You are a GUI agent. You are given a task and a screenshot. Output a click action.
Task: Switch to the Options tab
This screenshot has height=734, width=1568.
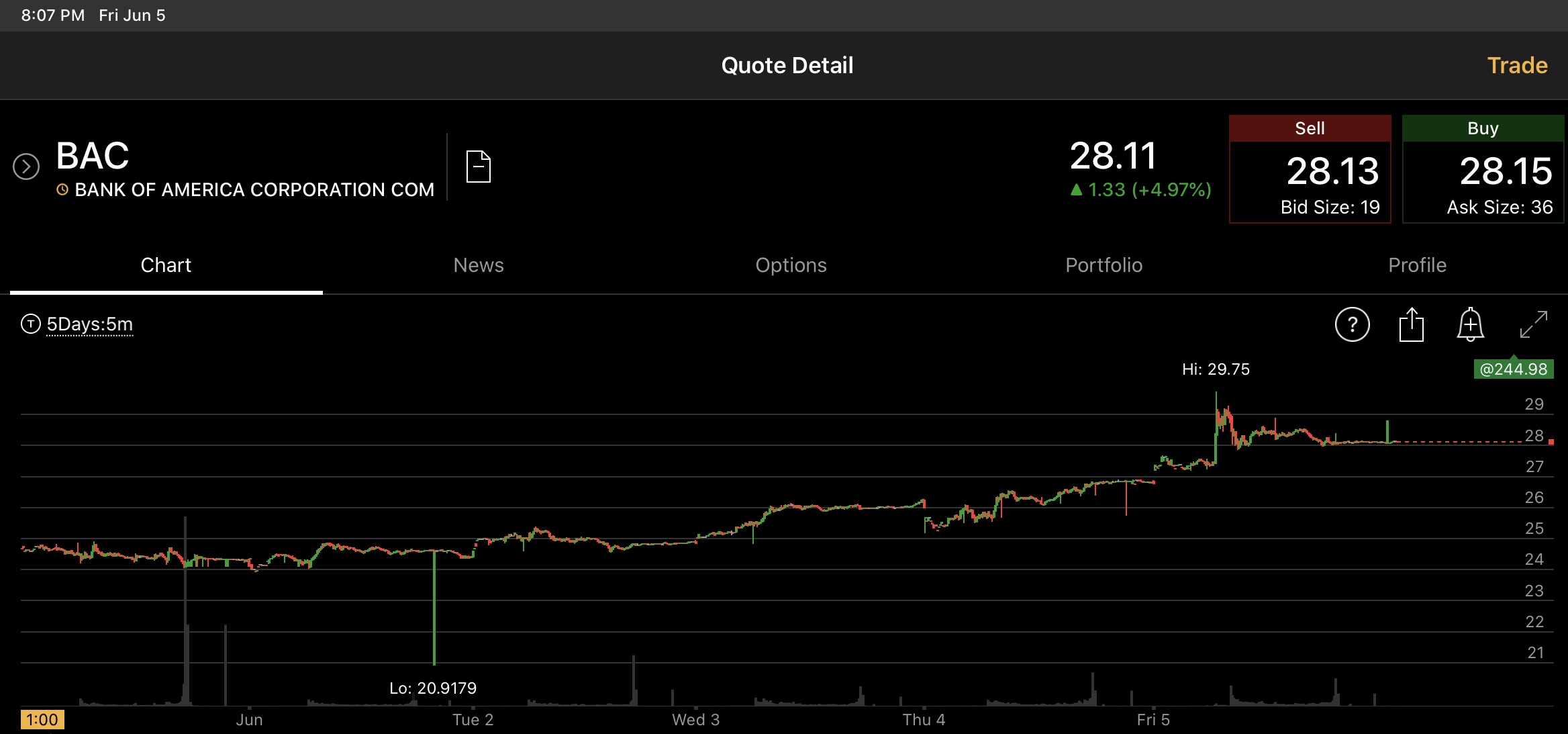[791, 265]
